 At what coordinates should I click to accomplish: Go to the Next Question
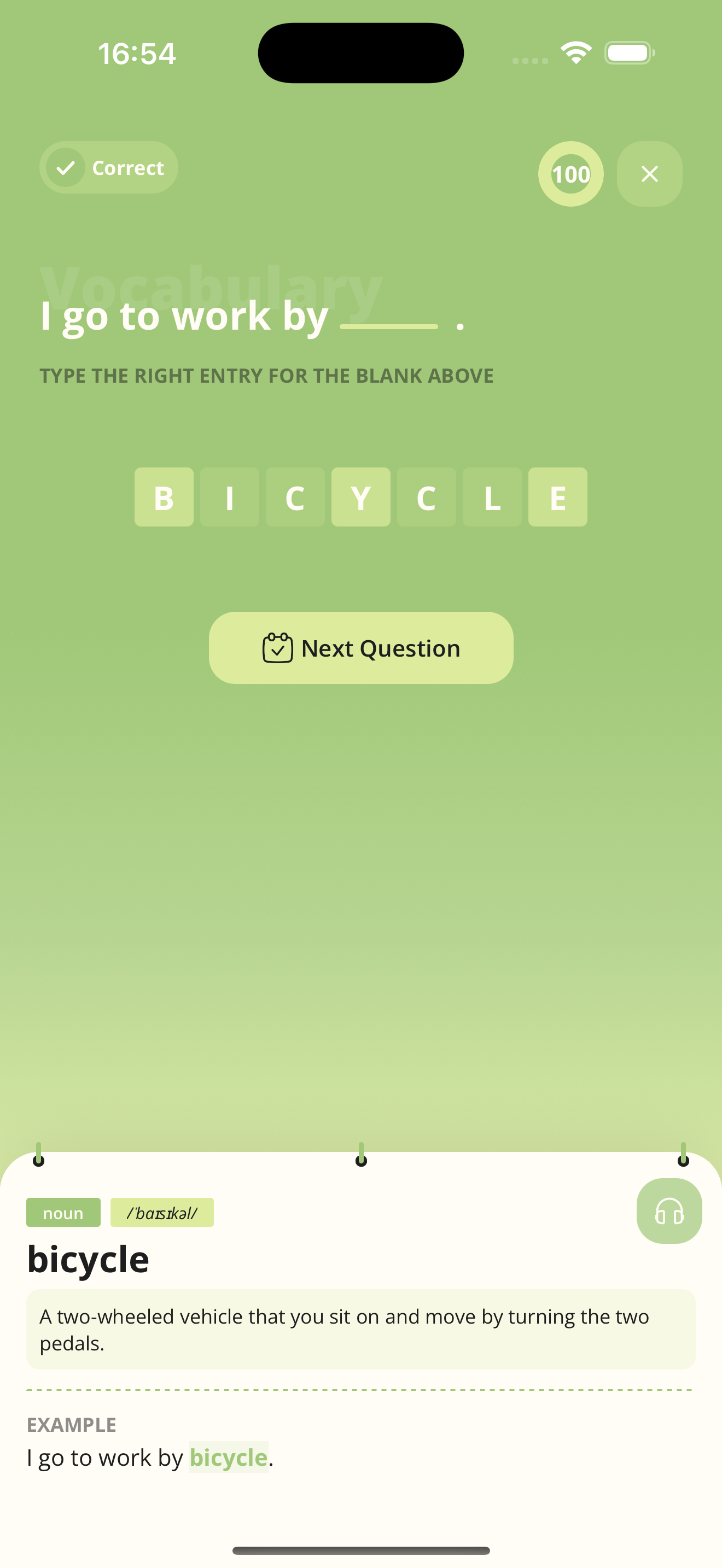click(x=361, y=648)
